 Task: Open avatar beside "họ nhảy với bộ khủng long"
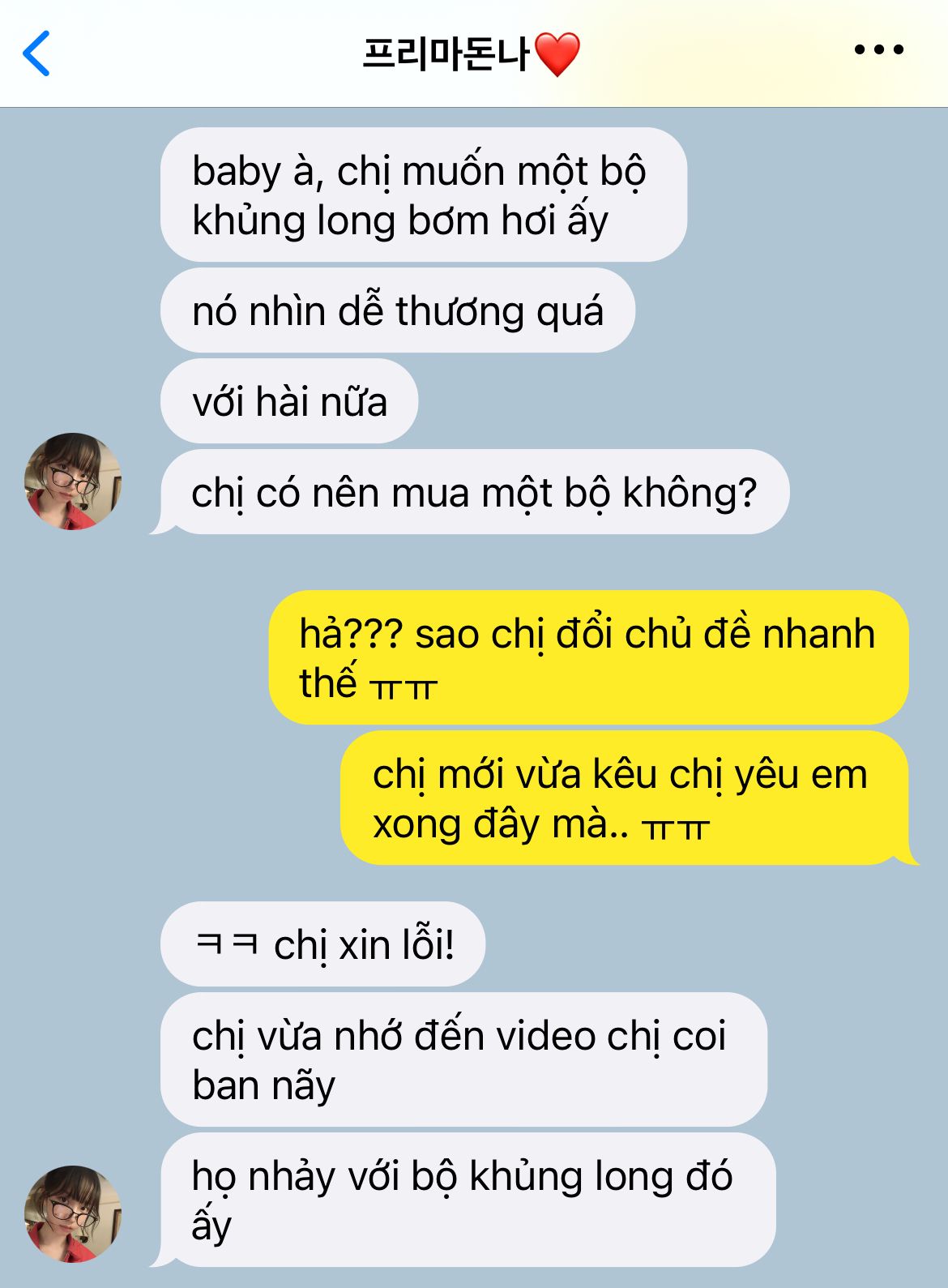coord(73,1213)
